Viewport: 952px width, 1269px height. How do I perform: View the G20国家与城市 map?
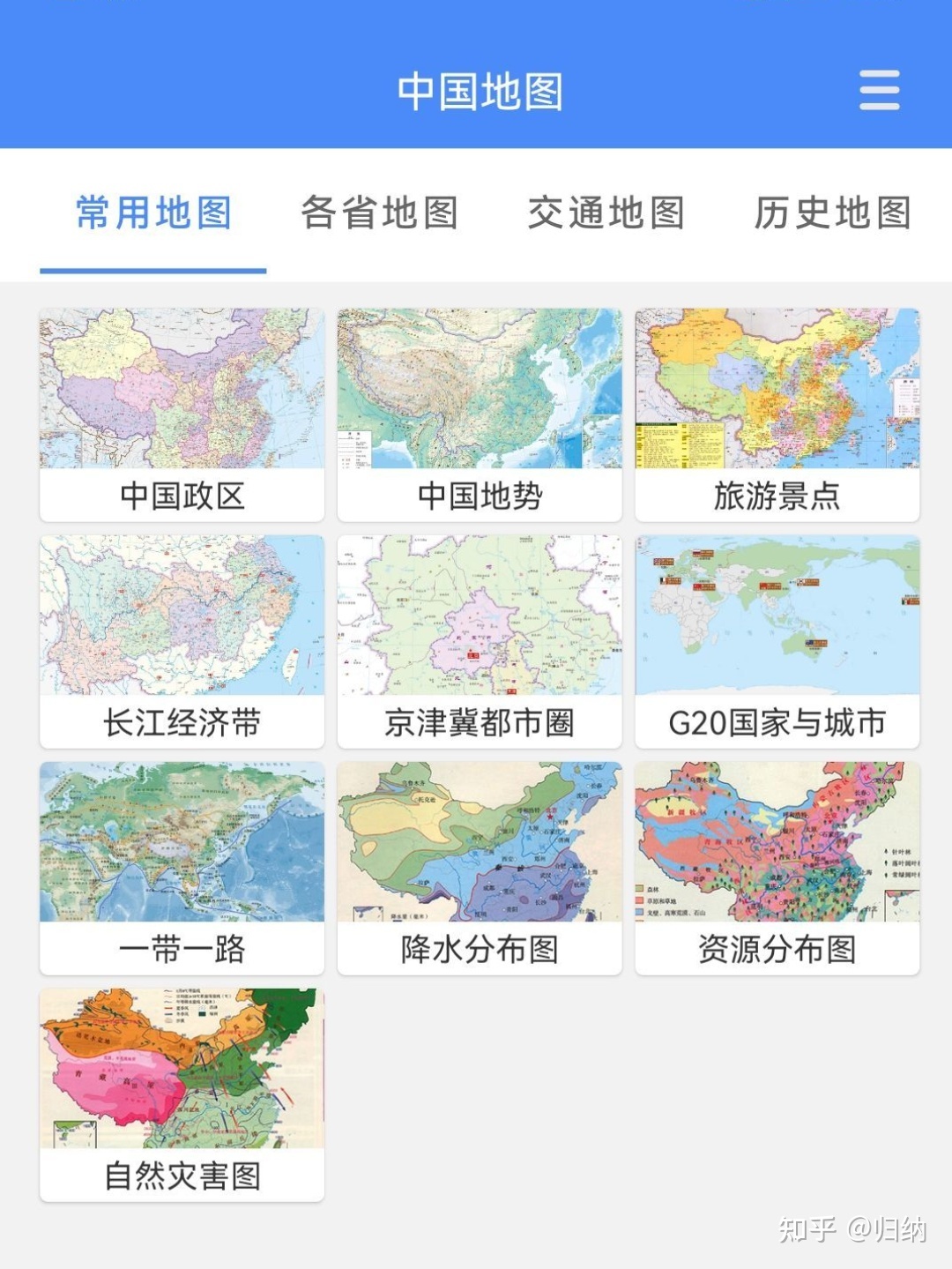[777, 641]
